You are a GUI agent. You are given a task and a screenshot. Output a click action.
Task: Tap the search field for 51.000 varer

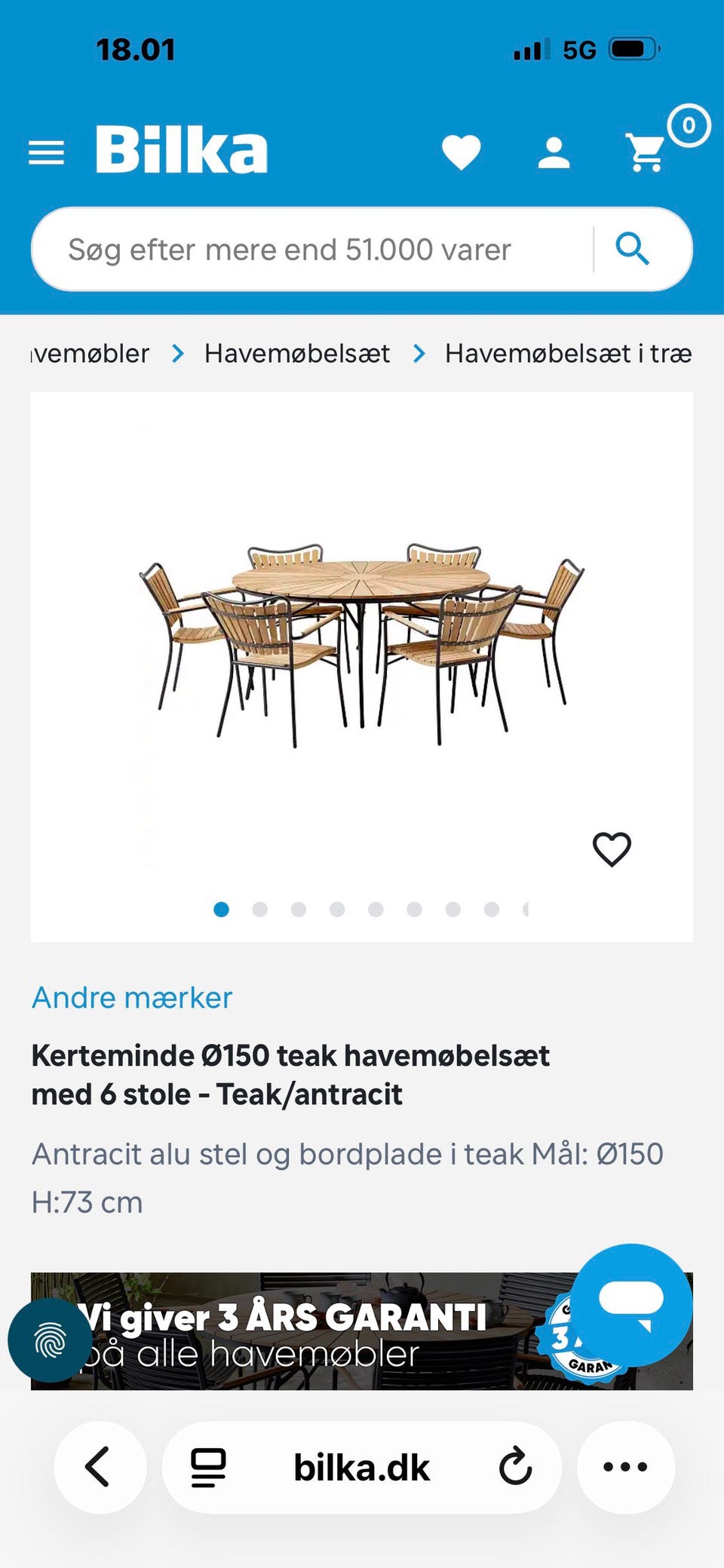pos(302,248)
